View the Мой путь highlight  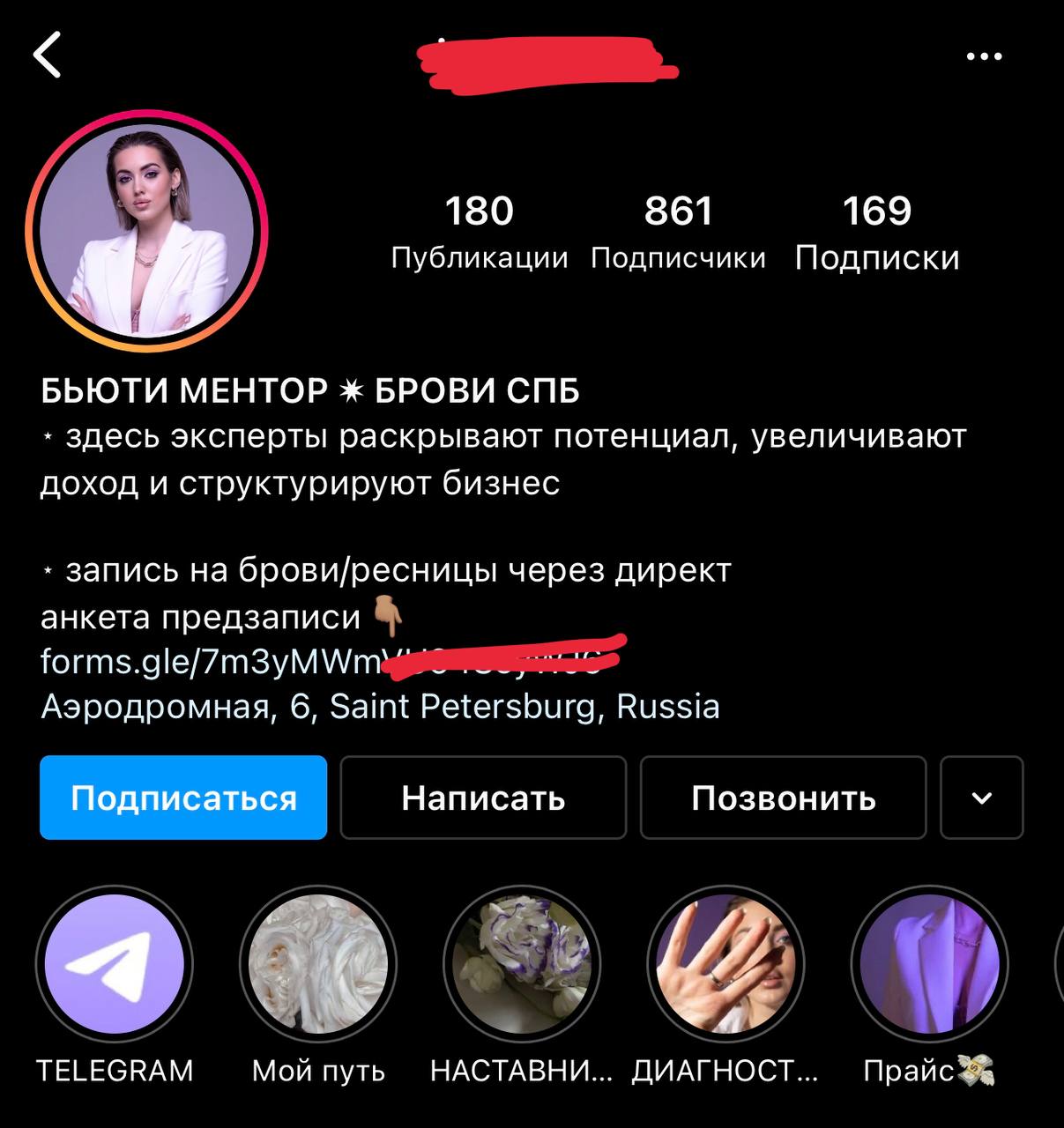click(x=318, y=965)
